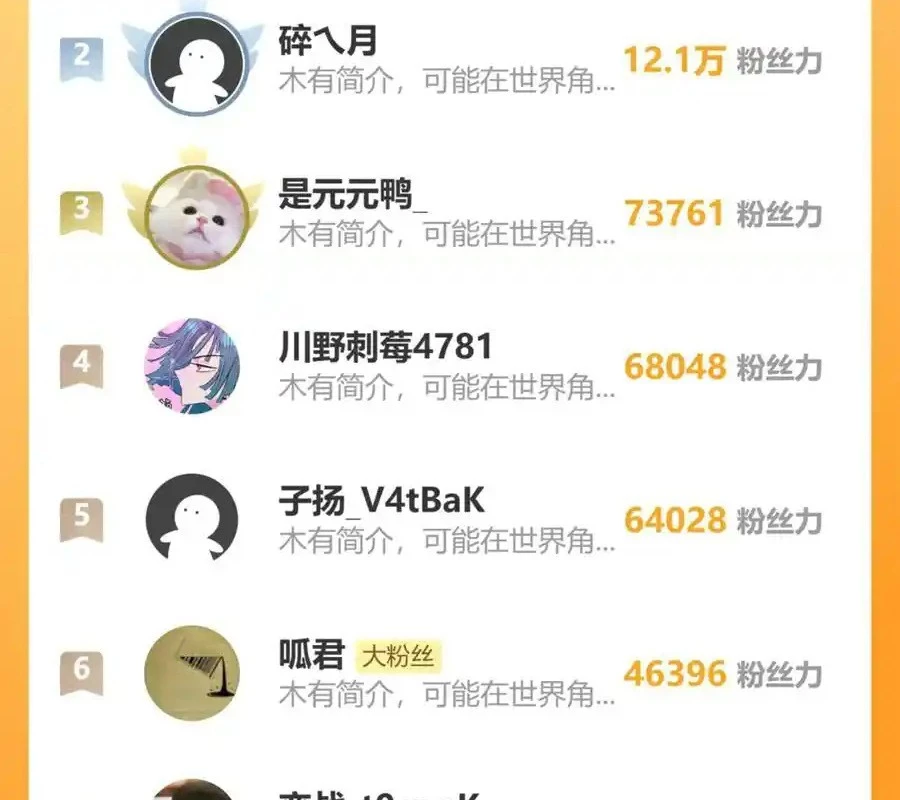The width and height of the screenshot is (900, 800).
Task: Open 碎乀月's profile row
Action: click(445, 62)
